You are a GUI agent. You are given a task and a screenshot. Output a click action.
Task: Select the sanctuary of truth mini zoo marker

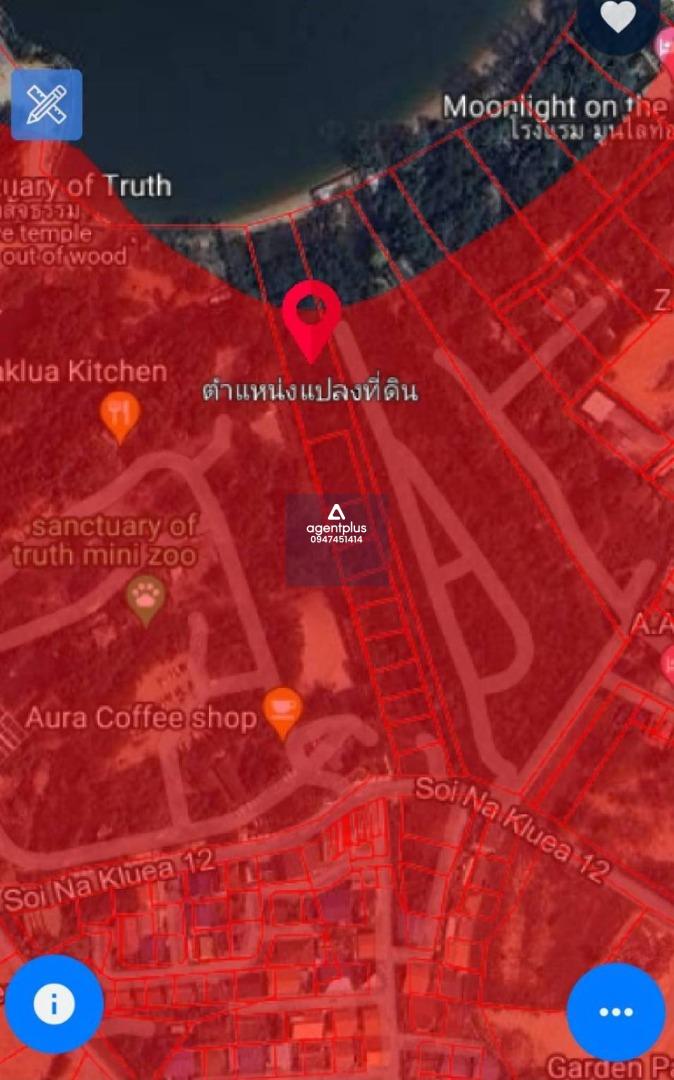tap(147, 598)
